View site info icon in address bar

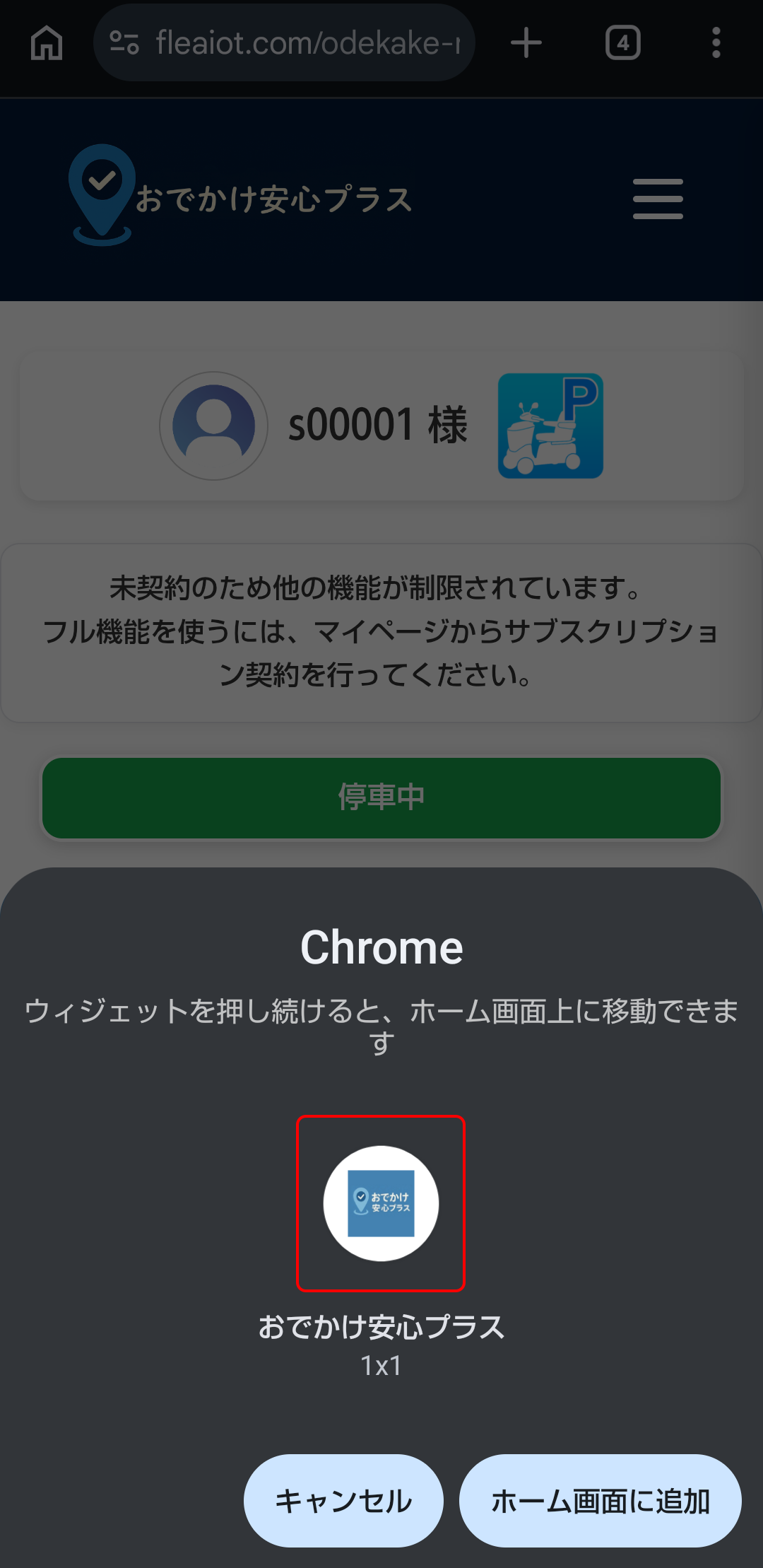point(124,43)
